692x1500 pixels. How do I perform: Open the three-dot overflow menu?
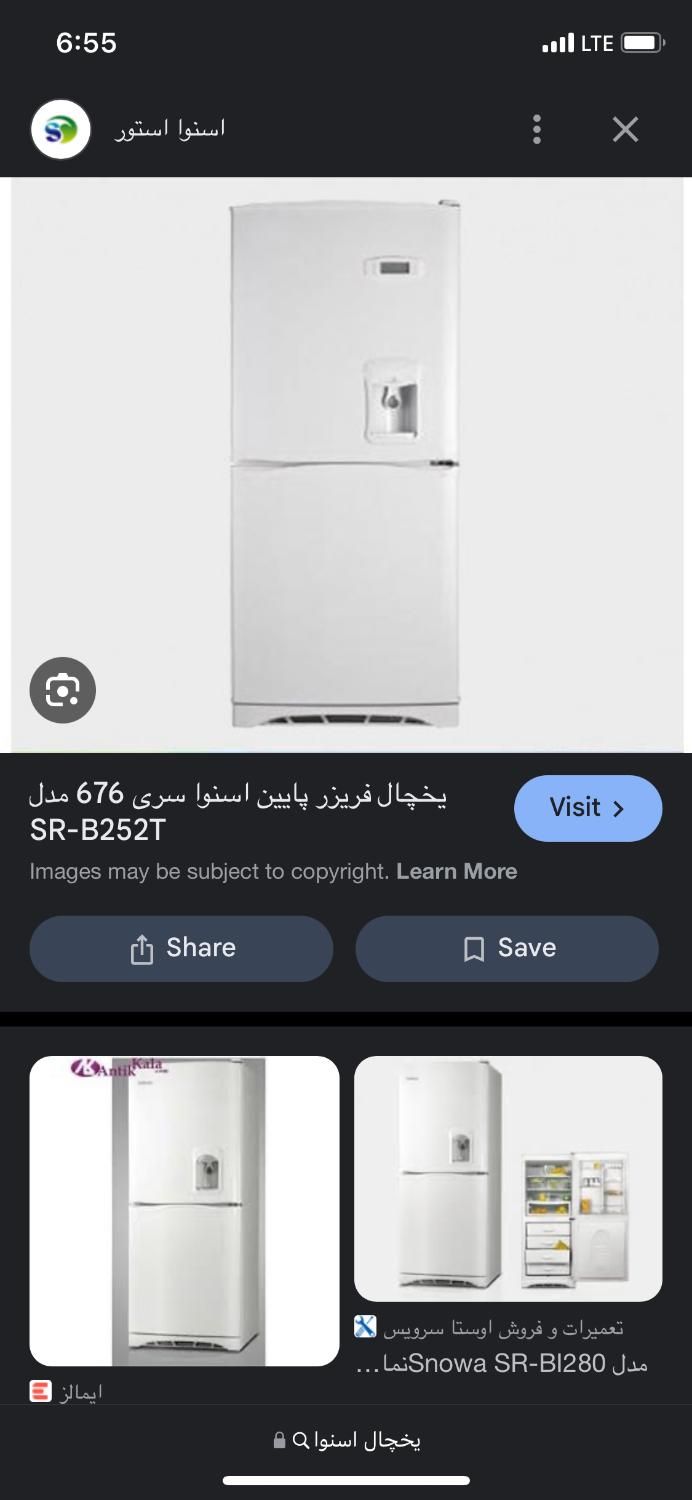(537, 129)
